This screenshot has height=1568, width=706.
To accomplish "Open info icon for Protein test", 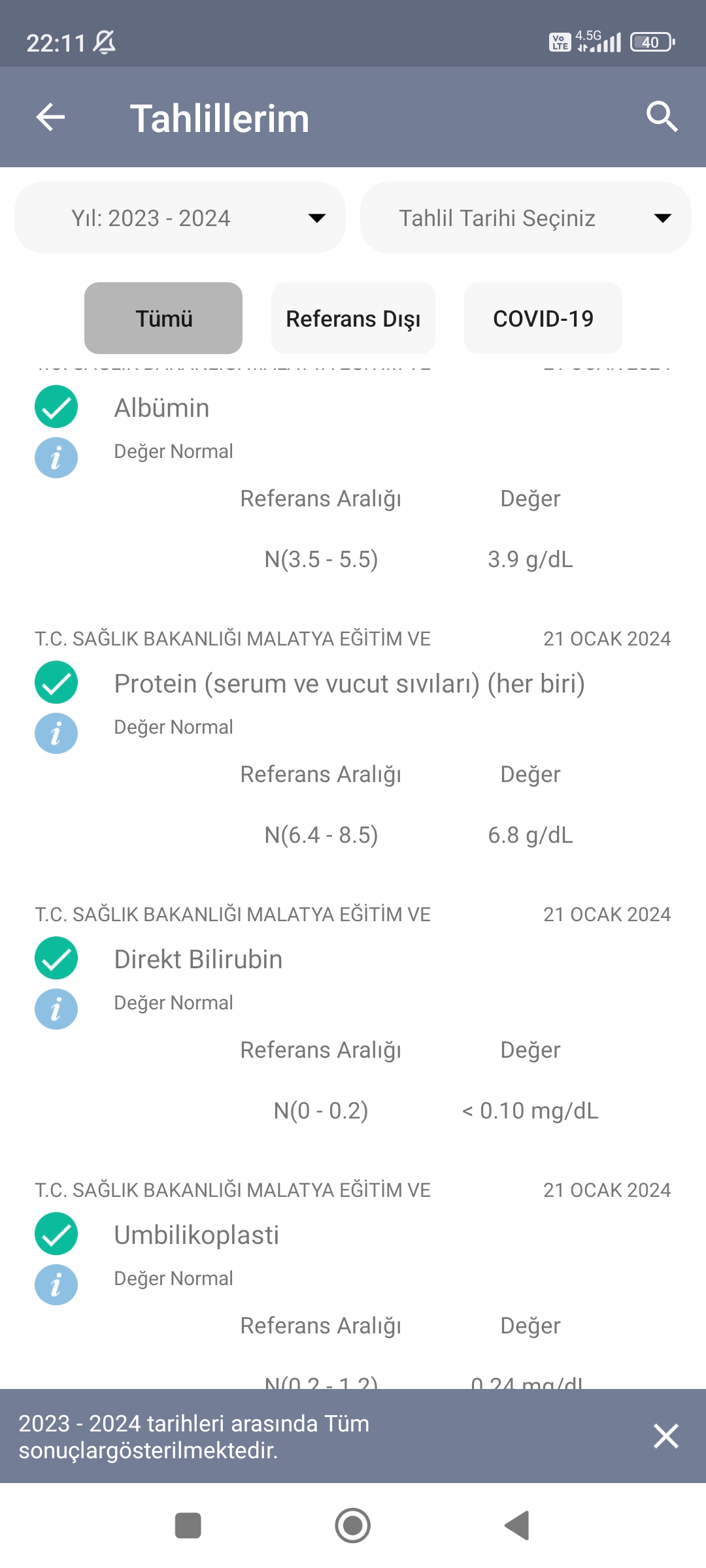I will point(56,733).
